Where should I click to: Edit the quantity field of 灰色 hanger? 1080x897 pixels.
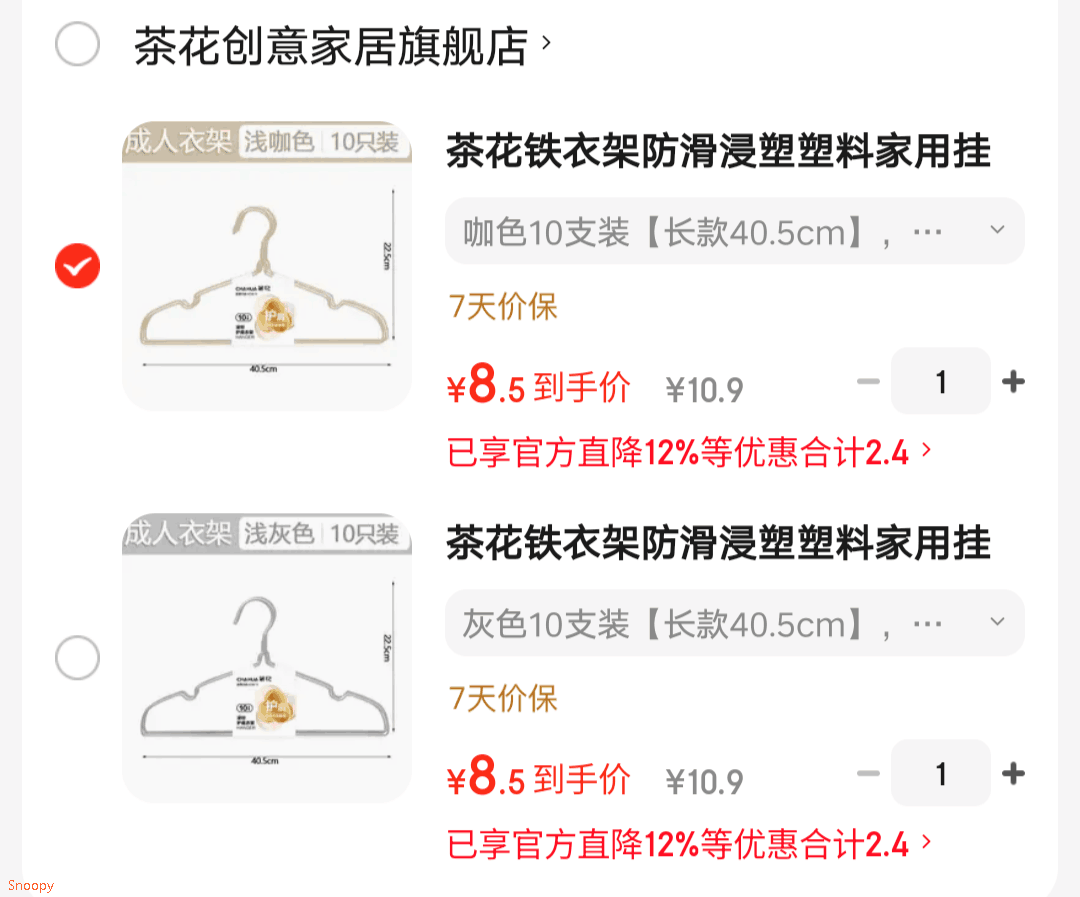(x=941, y=774)
